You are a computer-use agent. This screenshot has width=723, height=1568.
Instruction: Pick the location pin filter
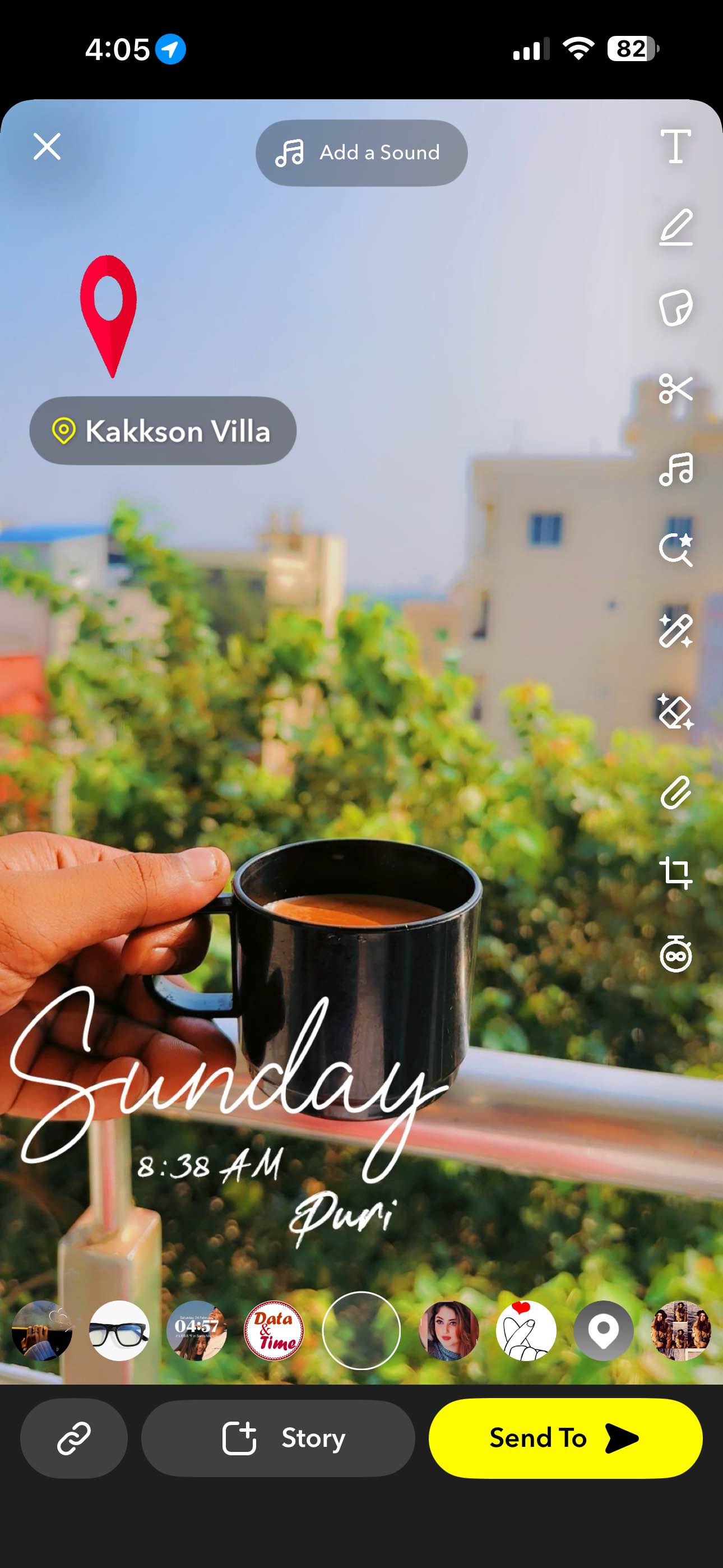tap(603, 1331)
